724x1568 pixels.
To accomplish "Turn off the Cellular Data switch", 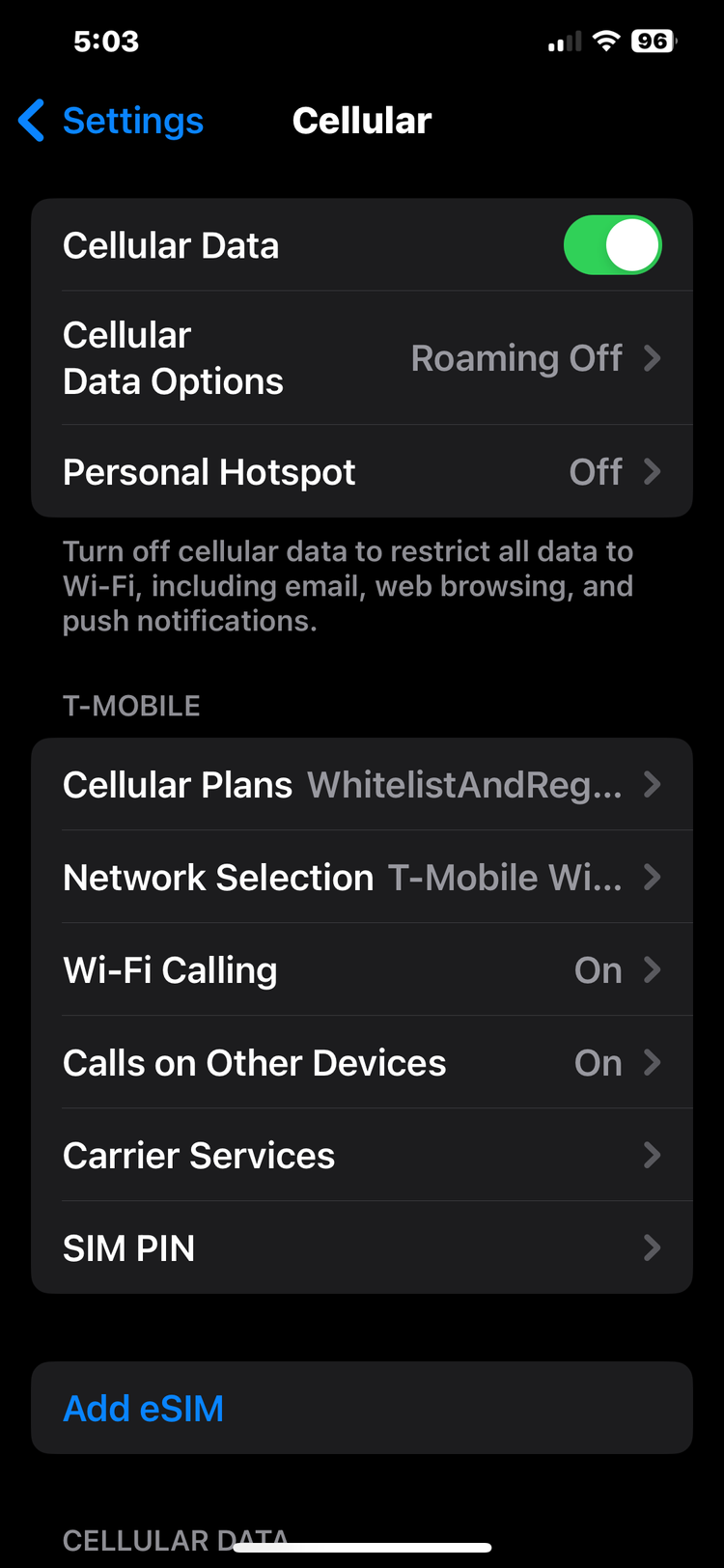I will [x=613, y=245].
